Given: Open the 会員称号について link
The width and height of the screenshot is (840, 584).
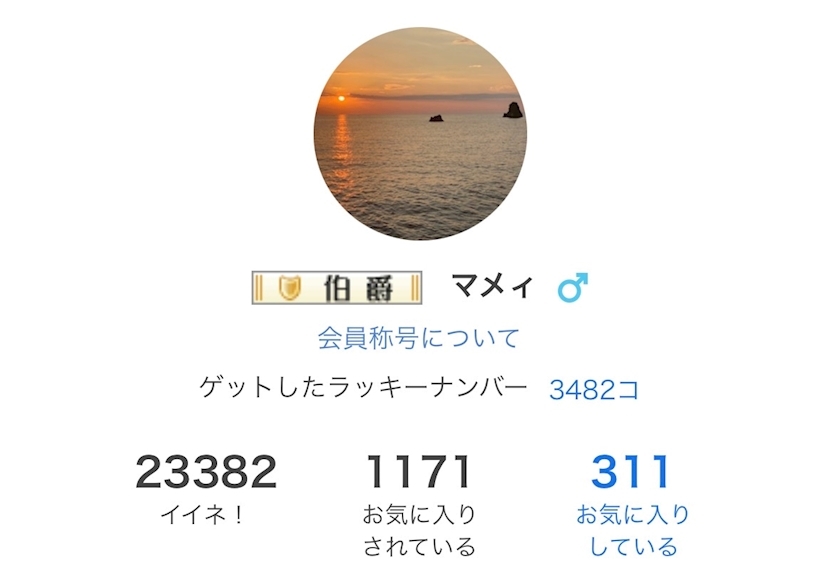Looking at the screenshot, I should (x=419, y=338).
